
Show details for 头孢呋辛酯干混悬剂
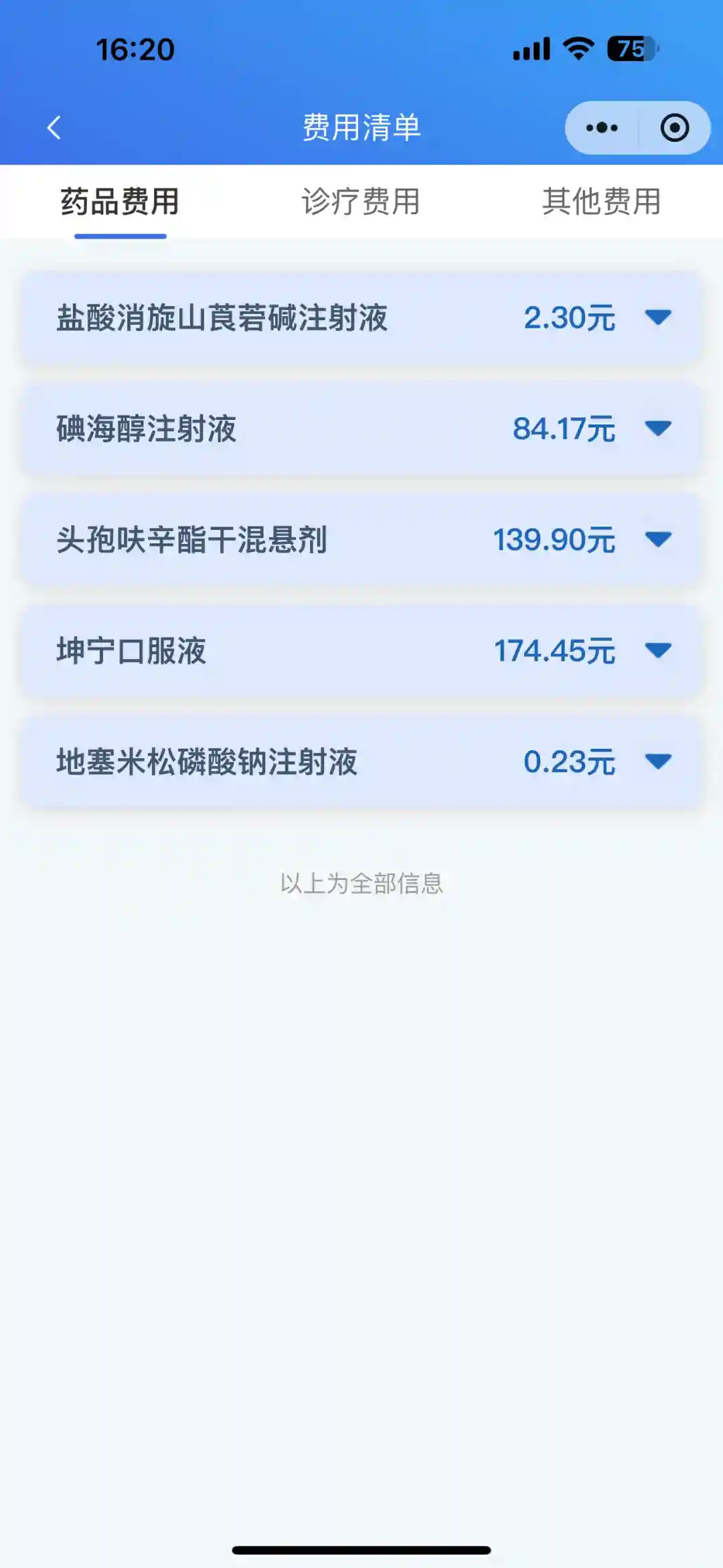(657, 539)
